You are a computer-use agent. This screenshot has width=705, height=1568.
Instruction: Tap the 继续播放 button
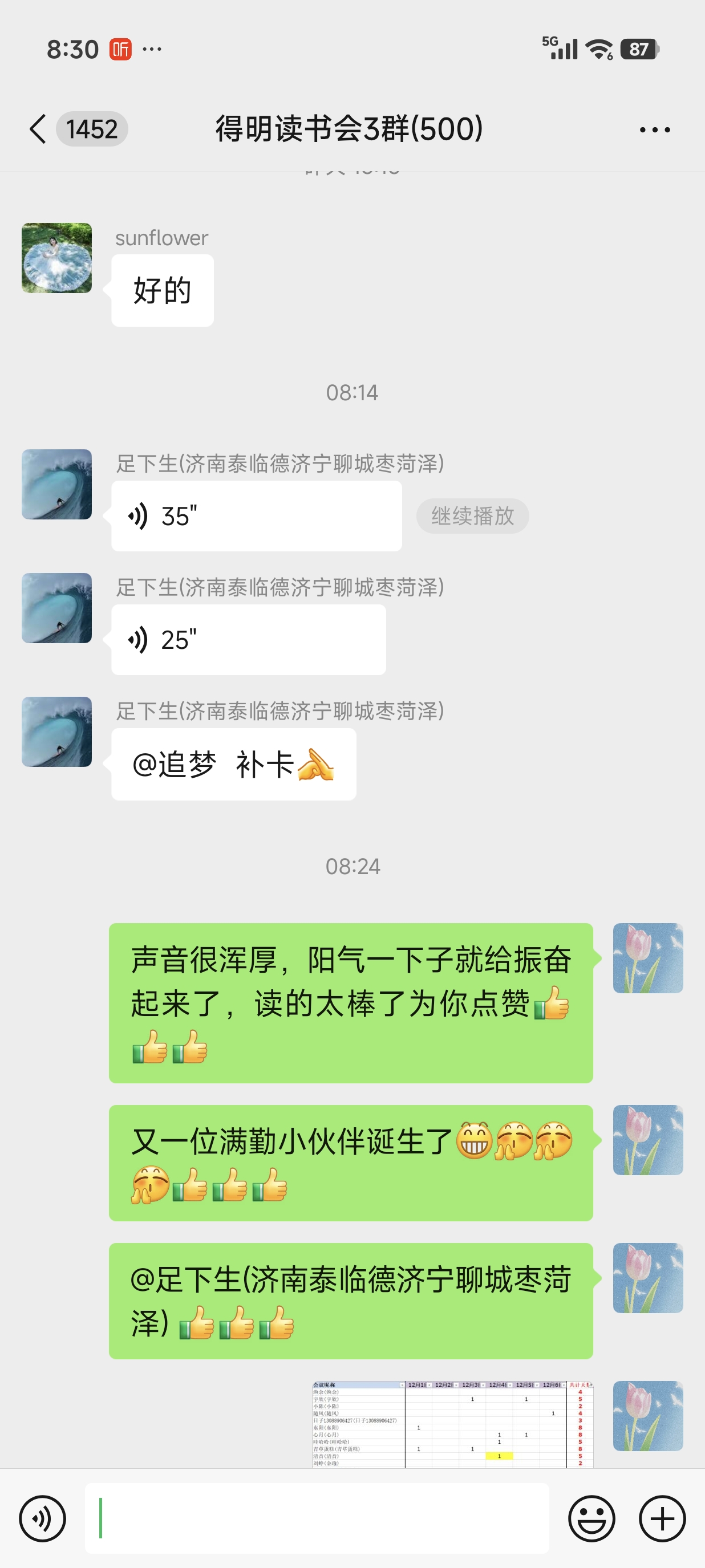click(x=472, y=516)
